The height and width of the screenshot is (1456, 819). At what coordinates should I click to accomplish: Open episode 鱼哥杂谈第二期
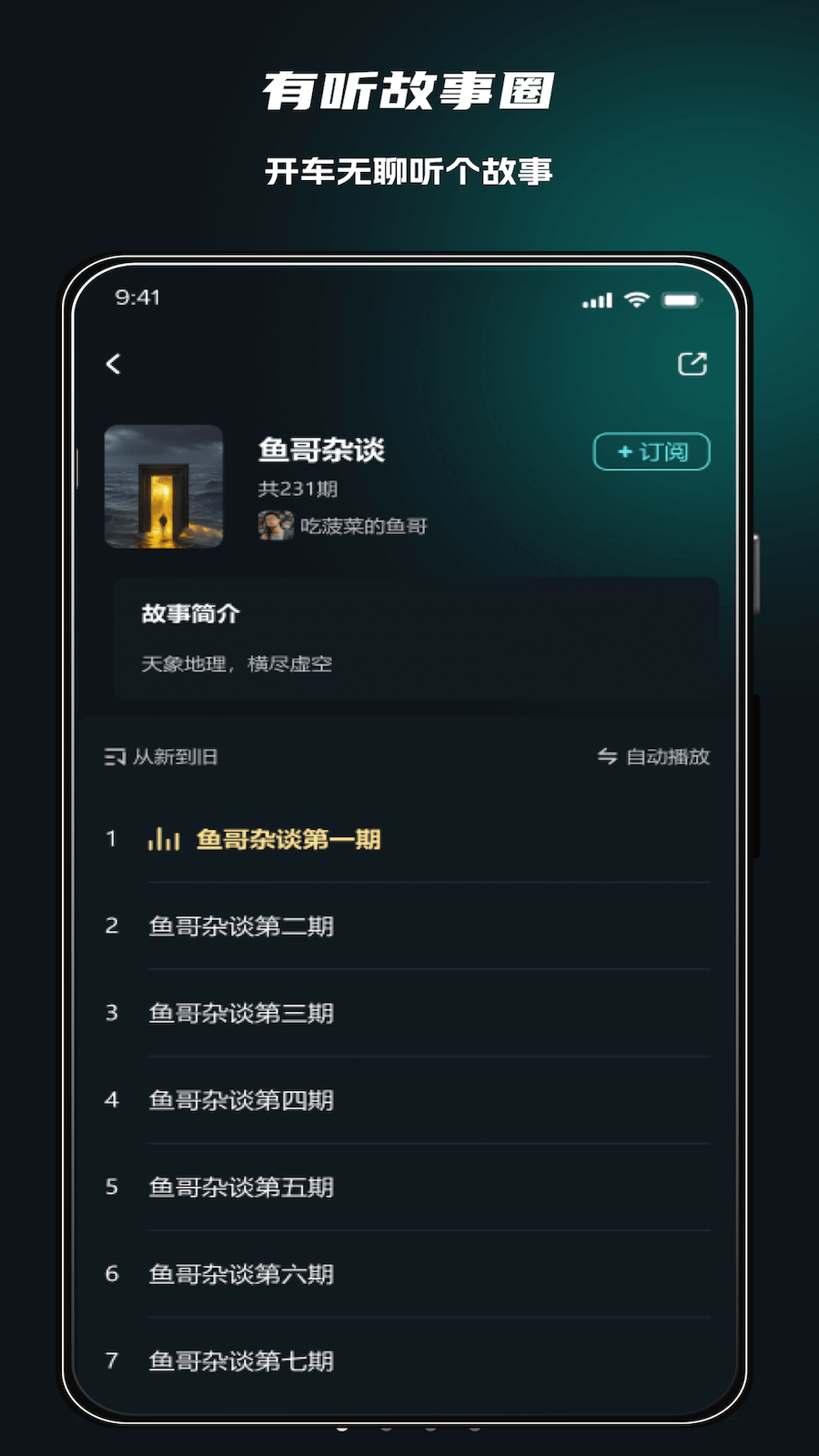241,925
